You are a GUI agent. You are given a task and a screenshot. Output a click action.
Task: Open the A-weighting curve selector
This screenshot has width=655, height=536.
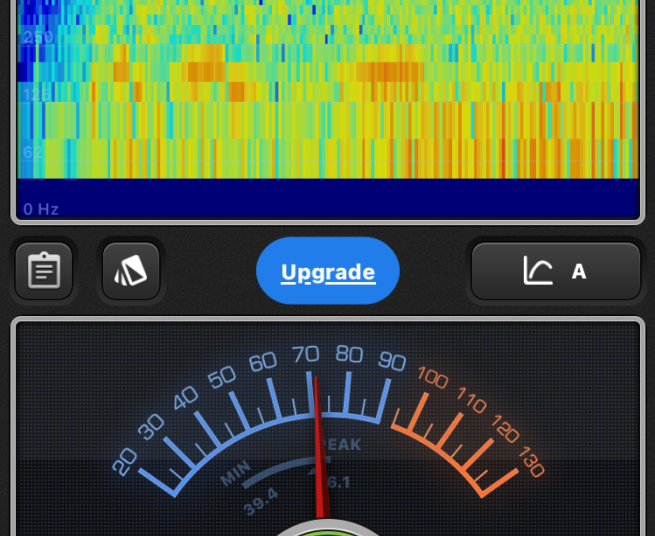pos(555,271)
